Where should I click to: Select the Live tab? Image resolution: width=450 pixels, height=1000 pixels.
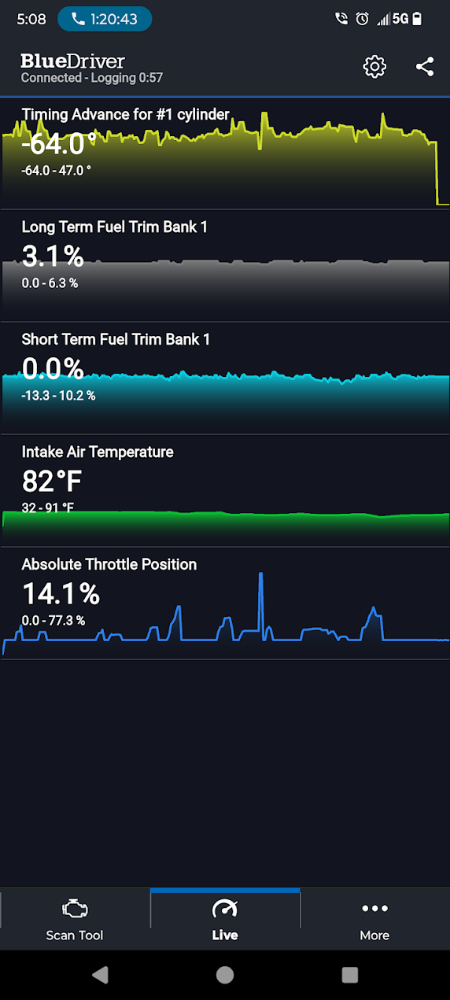coord(225,920)
